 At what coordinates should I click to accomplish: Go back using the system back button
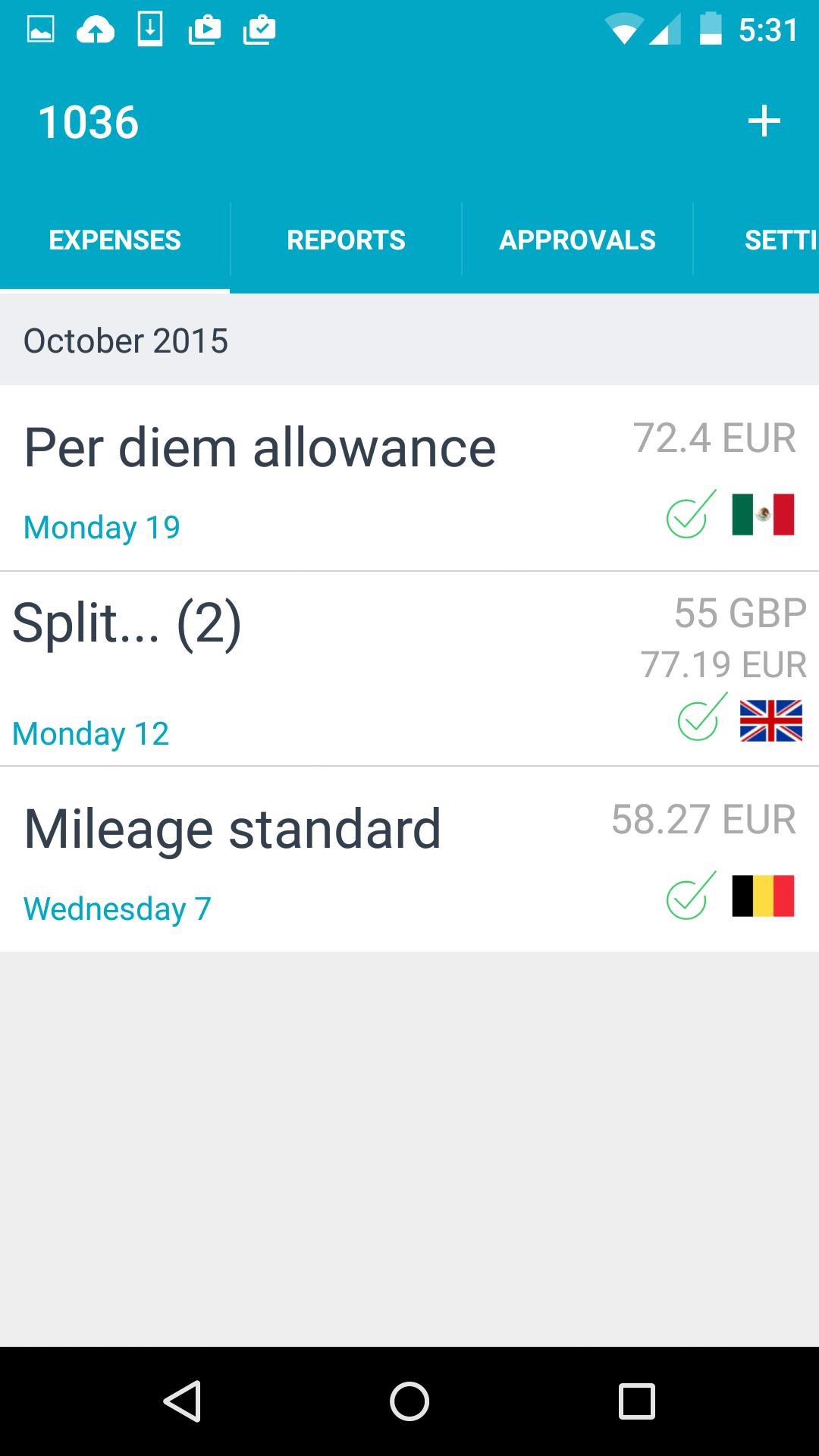click(182, 1401)
